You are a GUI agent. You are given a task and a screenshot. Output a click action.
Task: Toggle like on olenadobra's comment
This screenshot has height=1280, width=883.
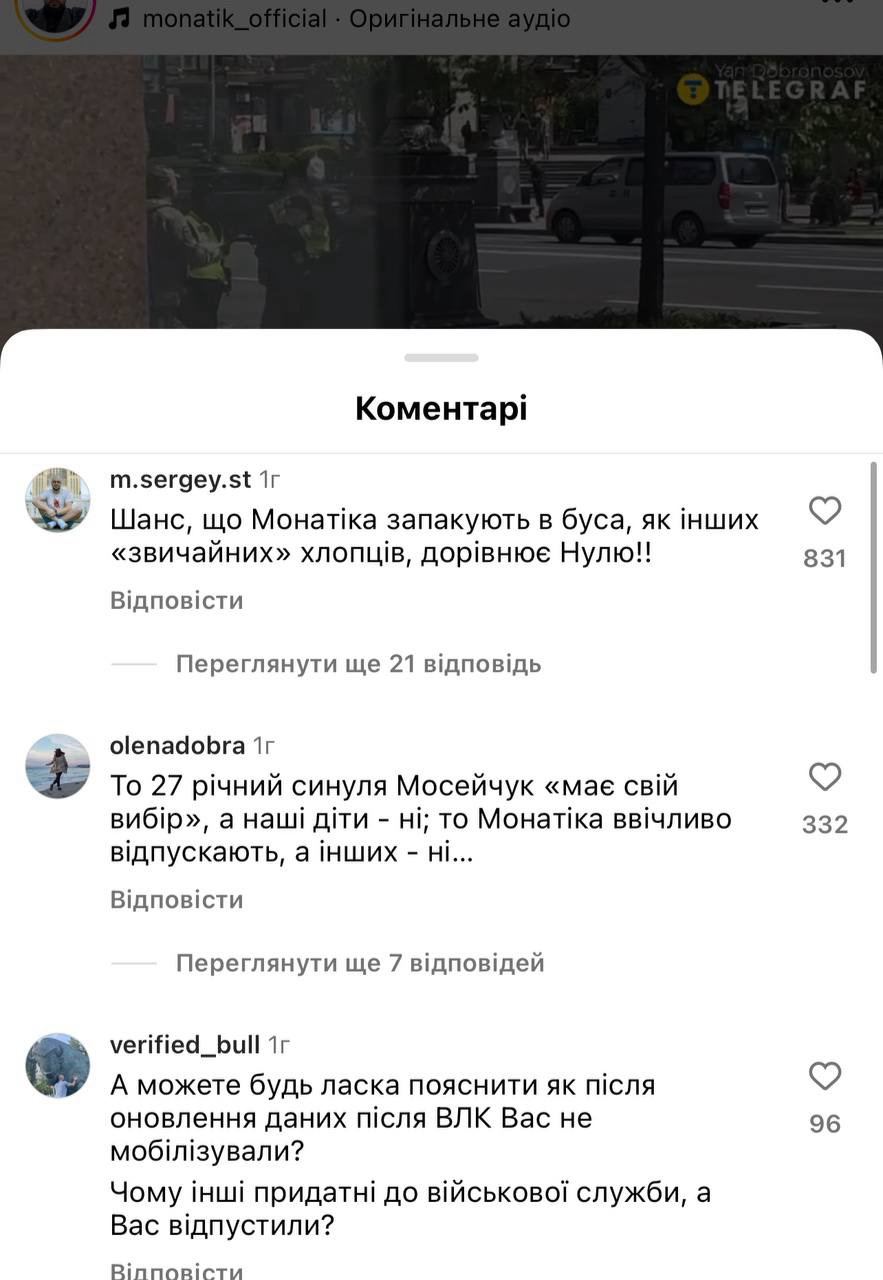point(824,777)
